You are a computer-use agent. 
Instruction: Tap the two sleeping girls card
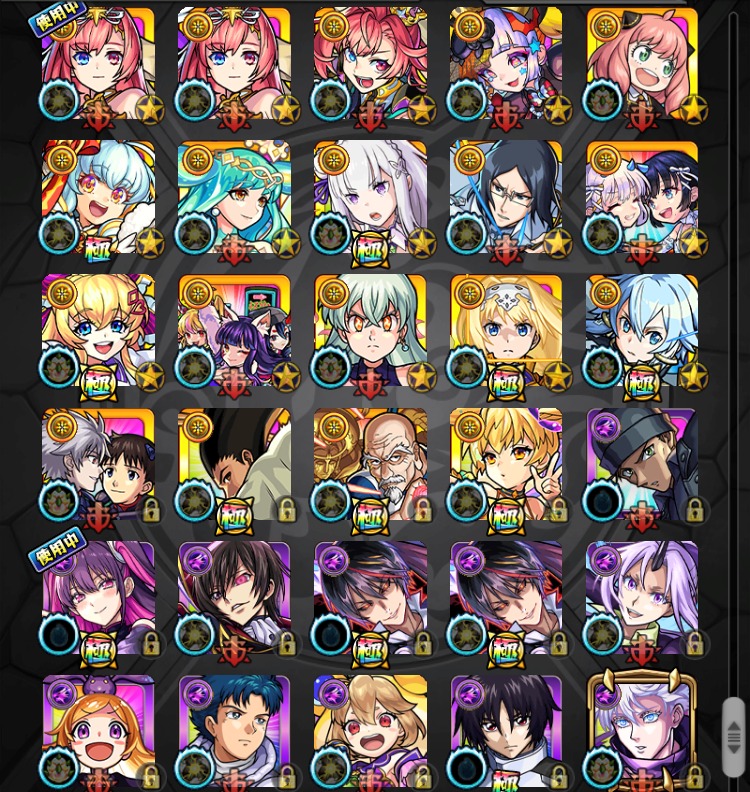click(641, 198)
